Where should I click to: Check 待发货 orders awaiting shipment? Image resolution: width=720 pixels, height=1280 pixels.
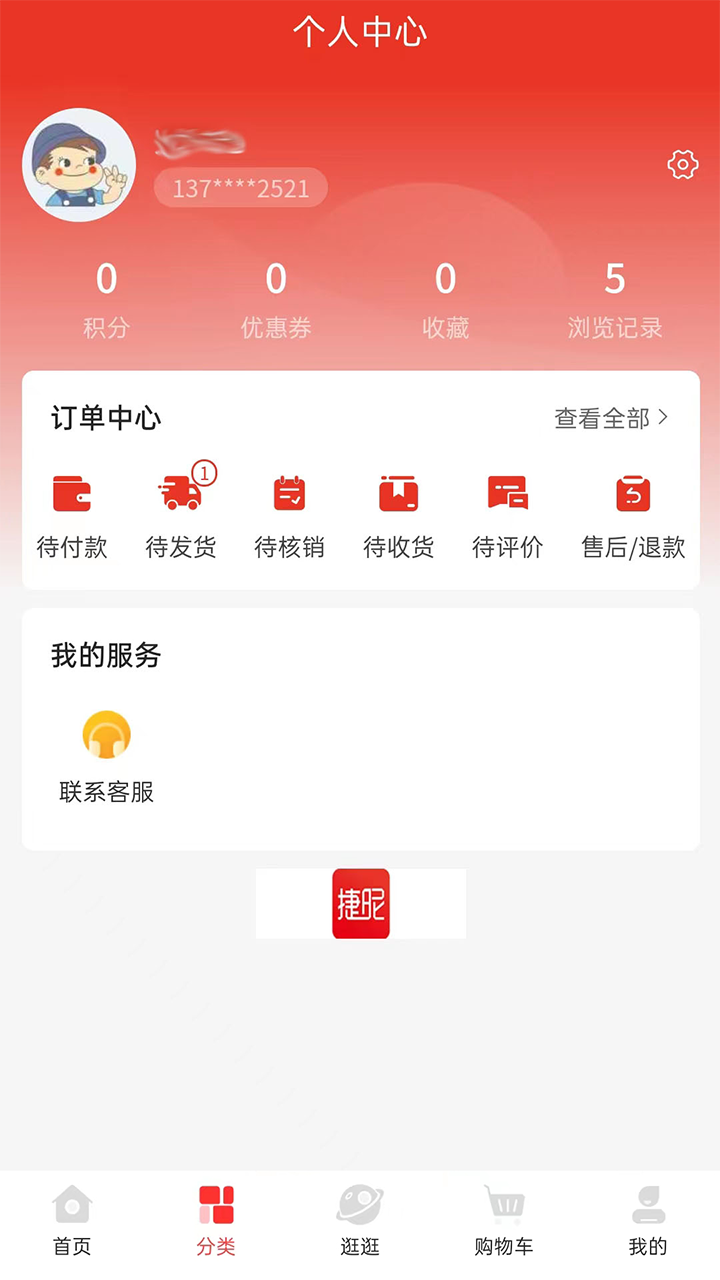[181, 515]
